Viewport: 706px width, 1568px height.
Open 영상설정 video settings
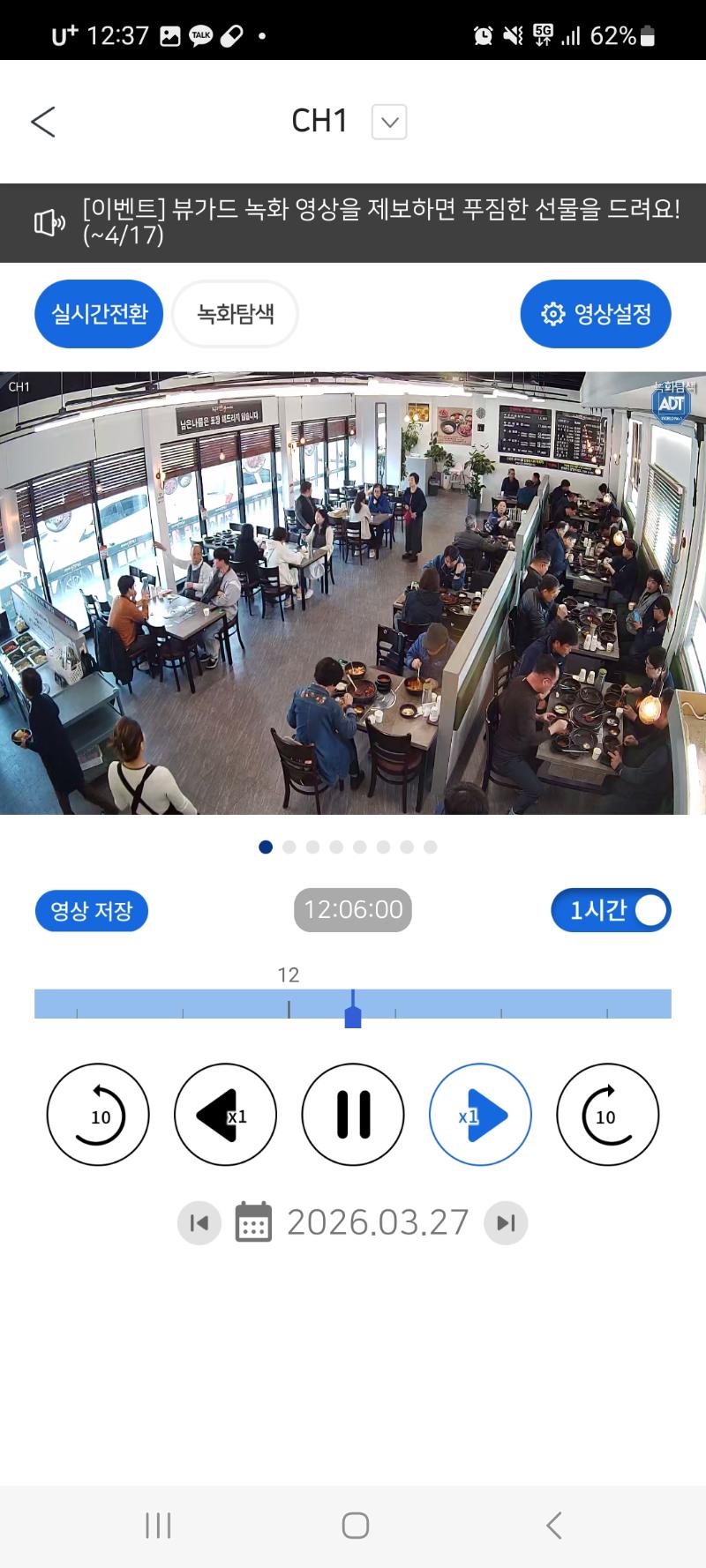(x=596, y=314)
